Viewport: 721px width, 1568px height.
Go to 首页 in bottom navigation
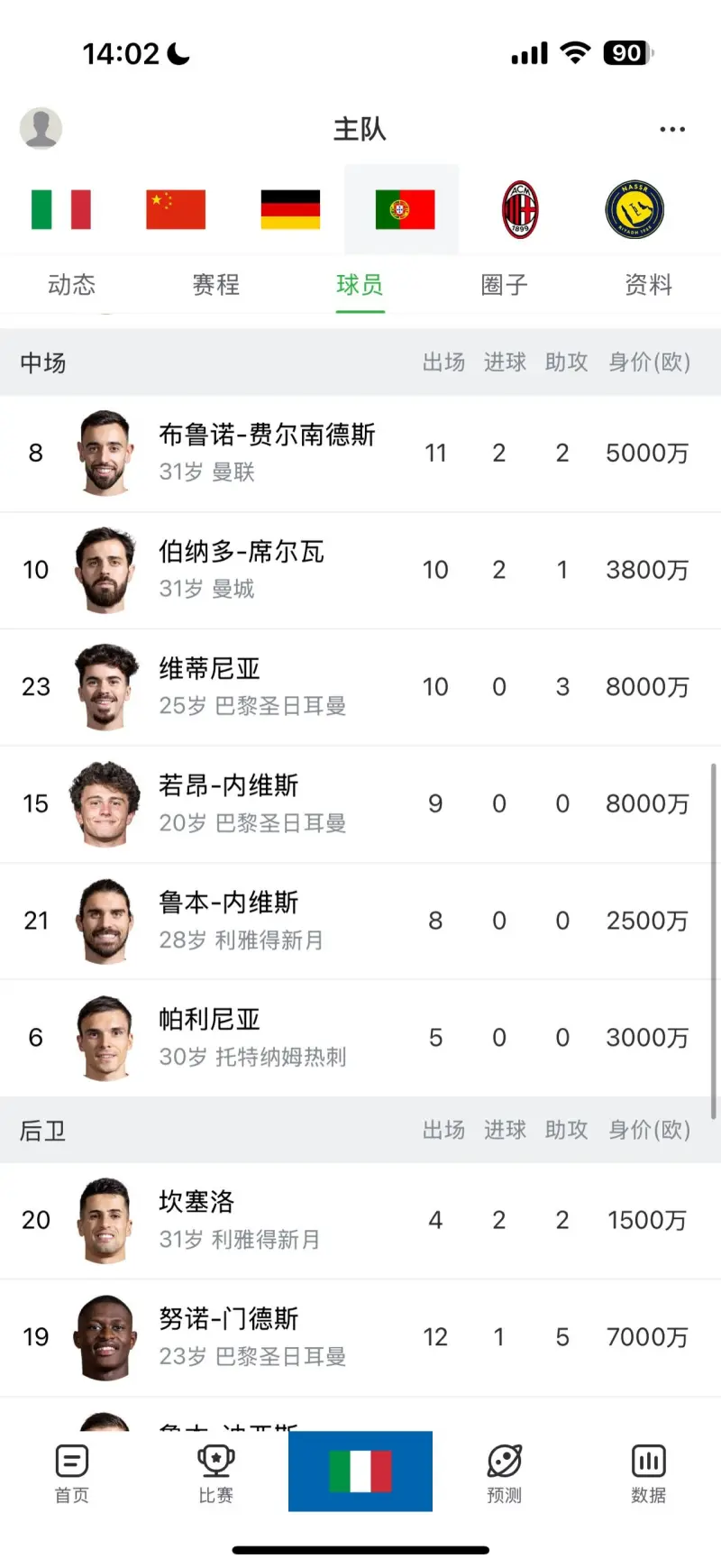72,1473
